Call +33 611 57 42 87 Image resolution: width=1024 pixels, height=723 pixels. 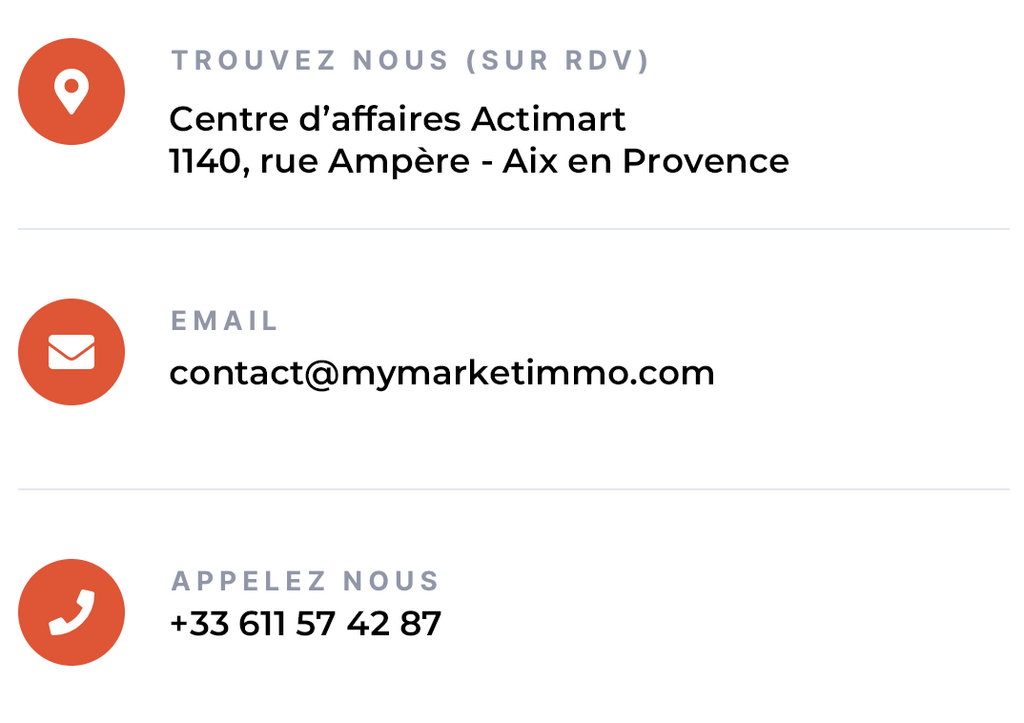click(305, 624)
